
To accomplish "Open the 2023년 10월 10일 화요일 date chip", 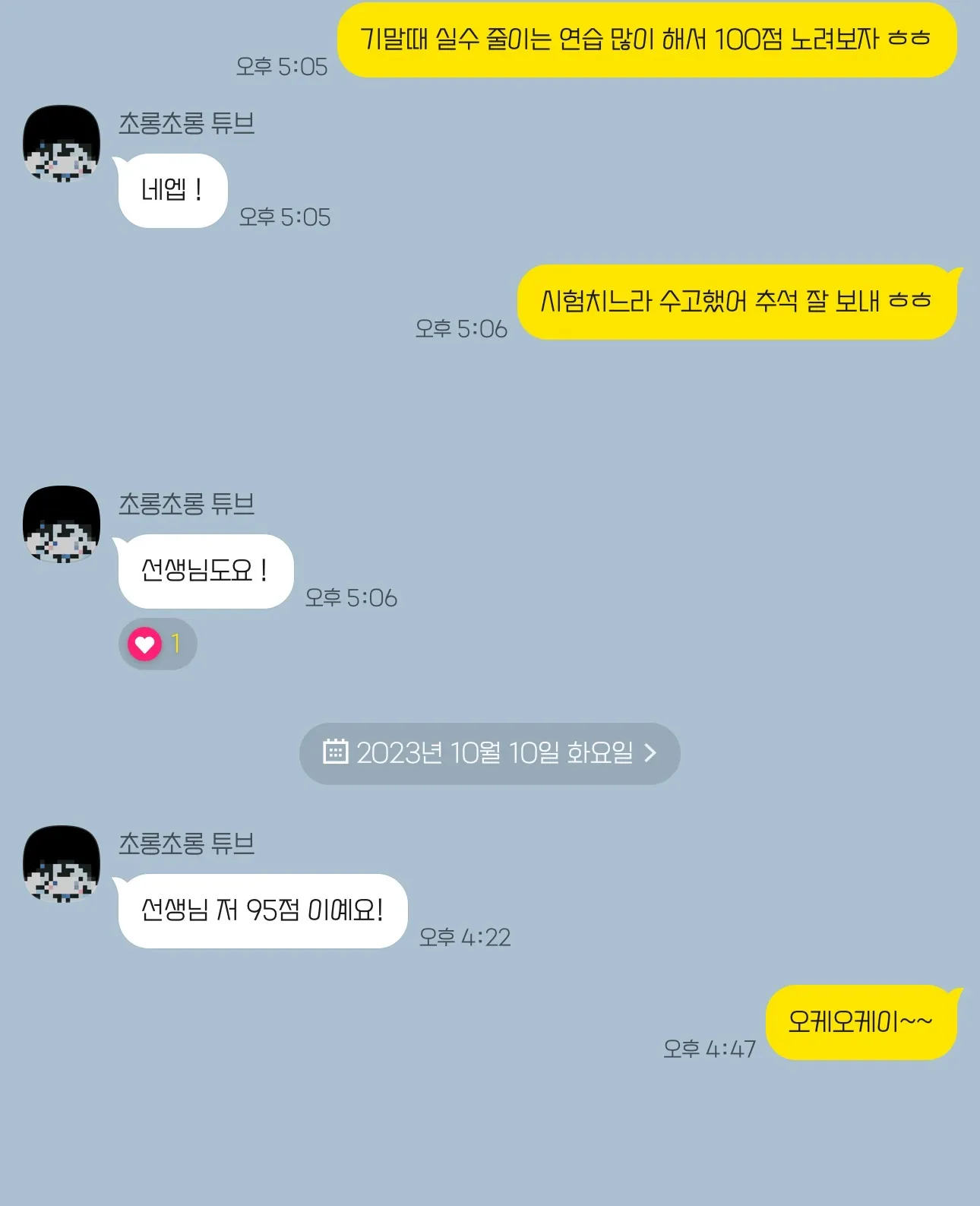I will (x=489, y=753).
